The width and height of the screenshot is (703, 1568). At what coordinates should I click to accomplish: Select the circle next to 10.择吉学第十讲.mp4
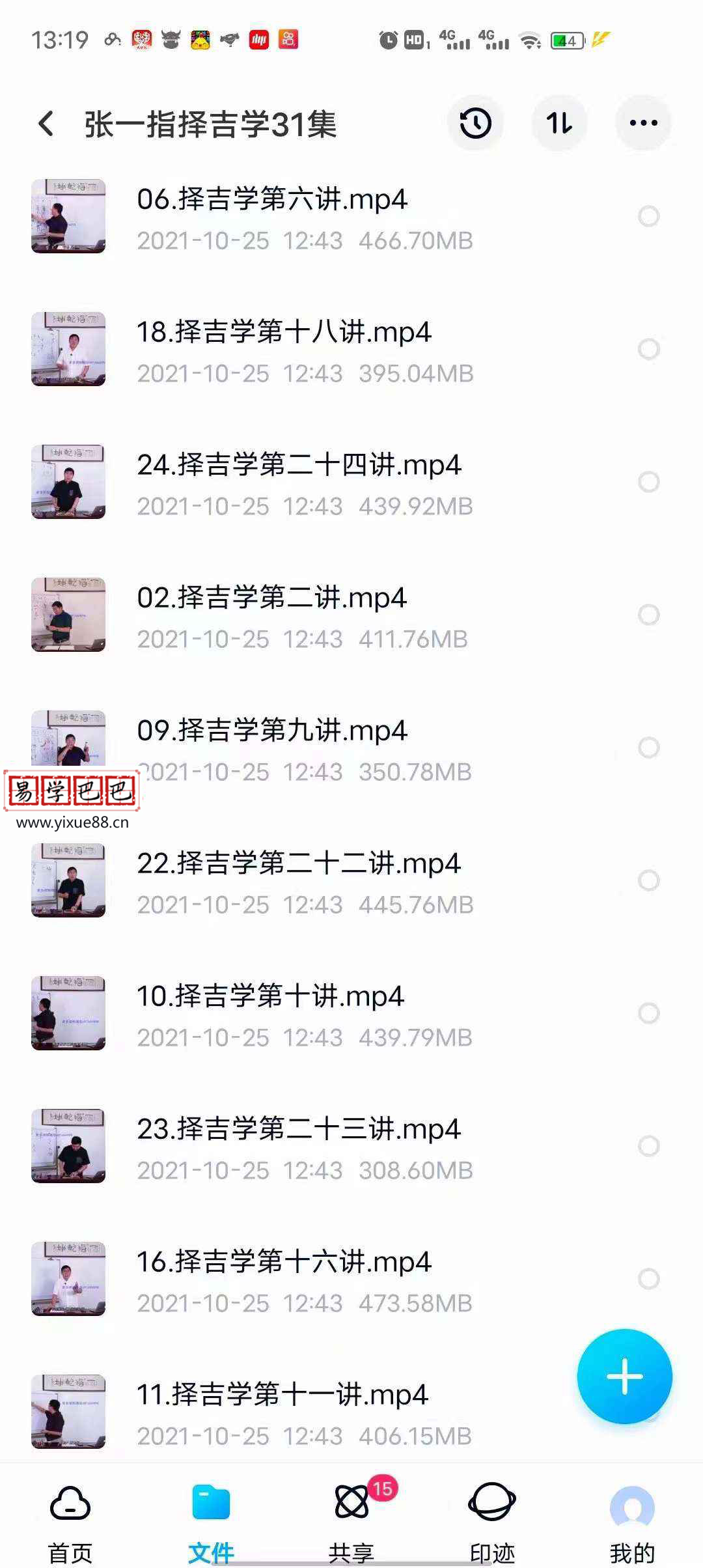pos(648,1013)
